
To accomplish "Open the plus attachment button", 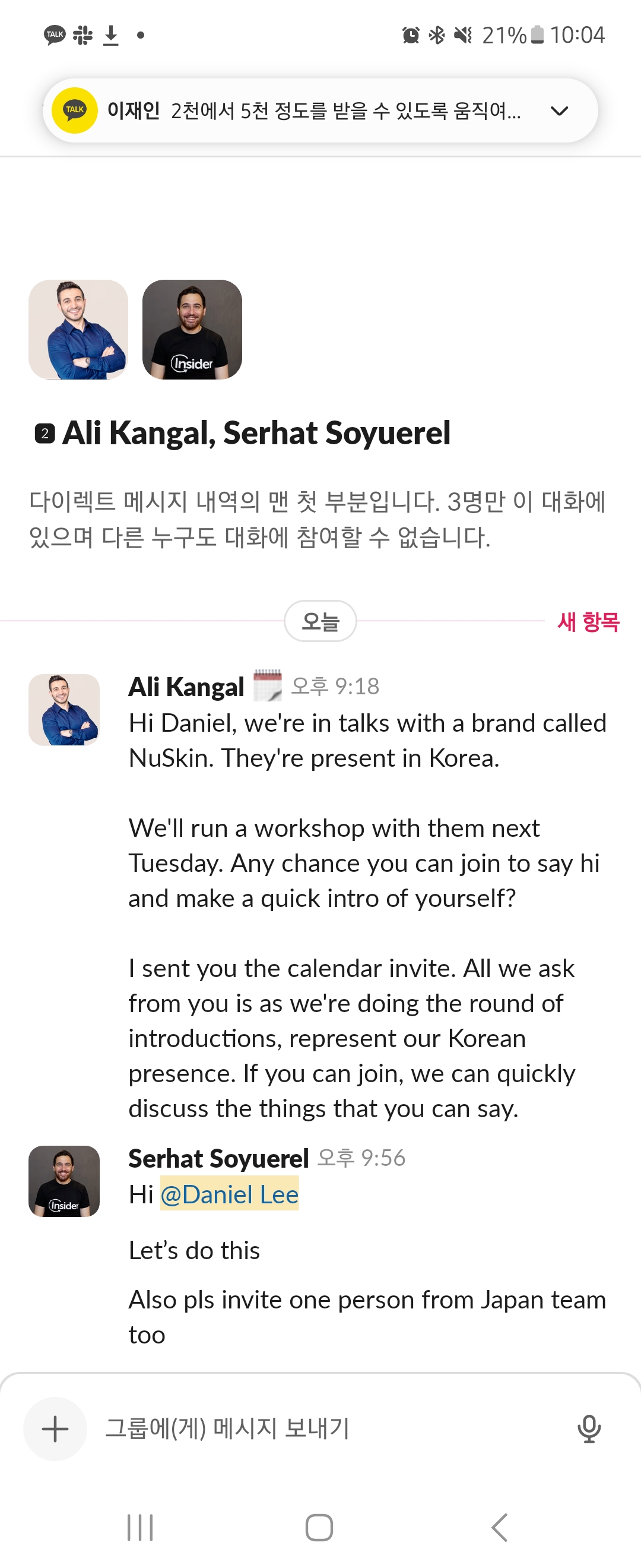I will [x=55, y=1428].
